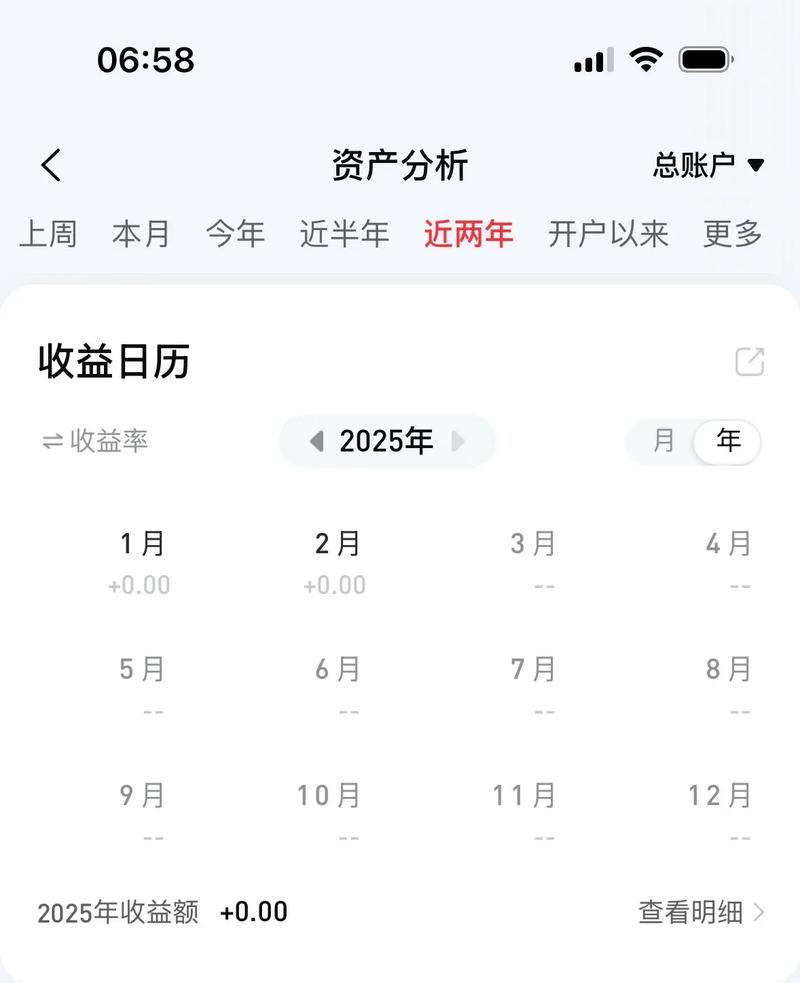
Task: Open the share icon next to 收益日历
Action: coord(751,361)
